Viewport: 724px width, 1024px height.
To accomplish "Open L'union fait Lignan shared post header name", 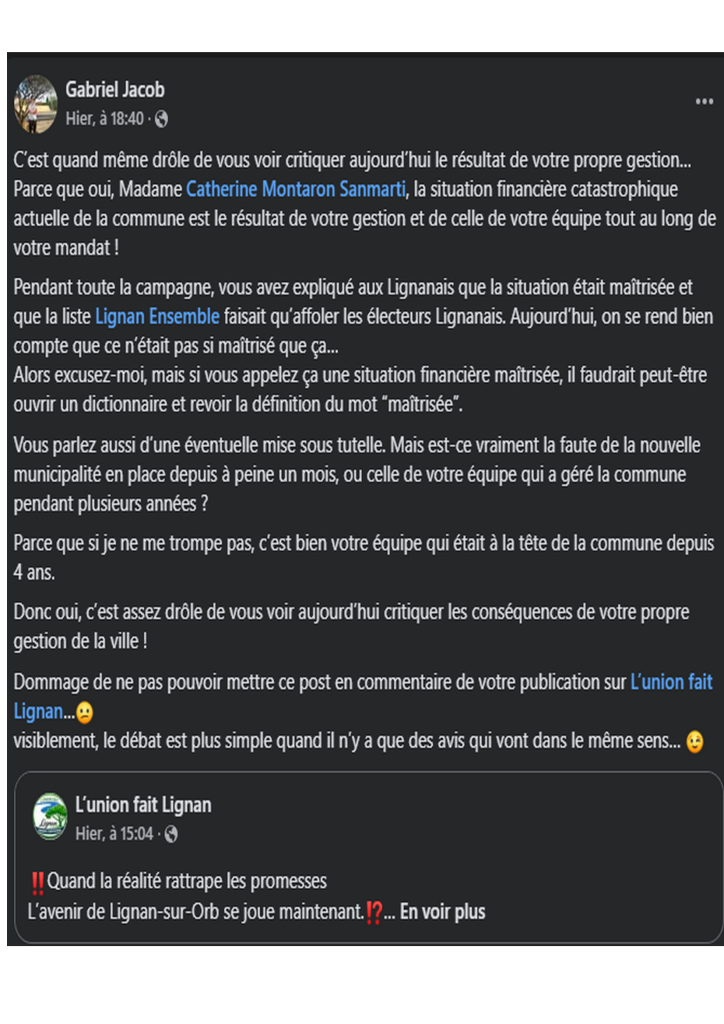I will [143, 805].
